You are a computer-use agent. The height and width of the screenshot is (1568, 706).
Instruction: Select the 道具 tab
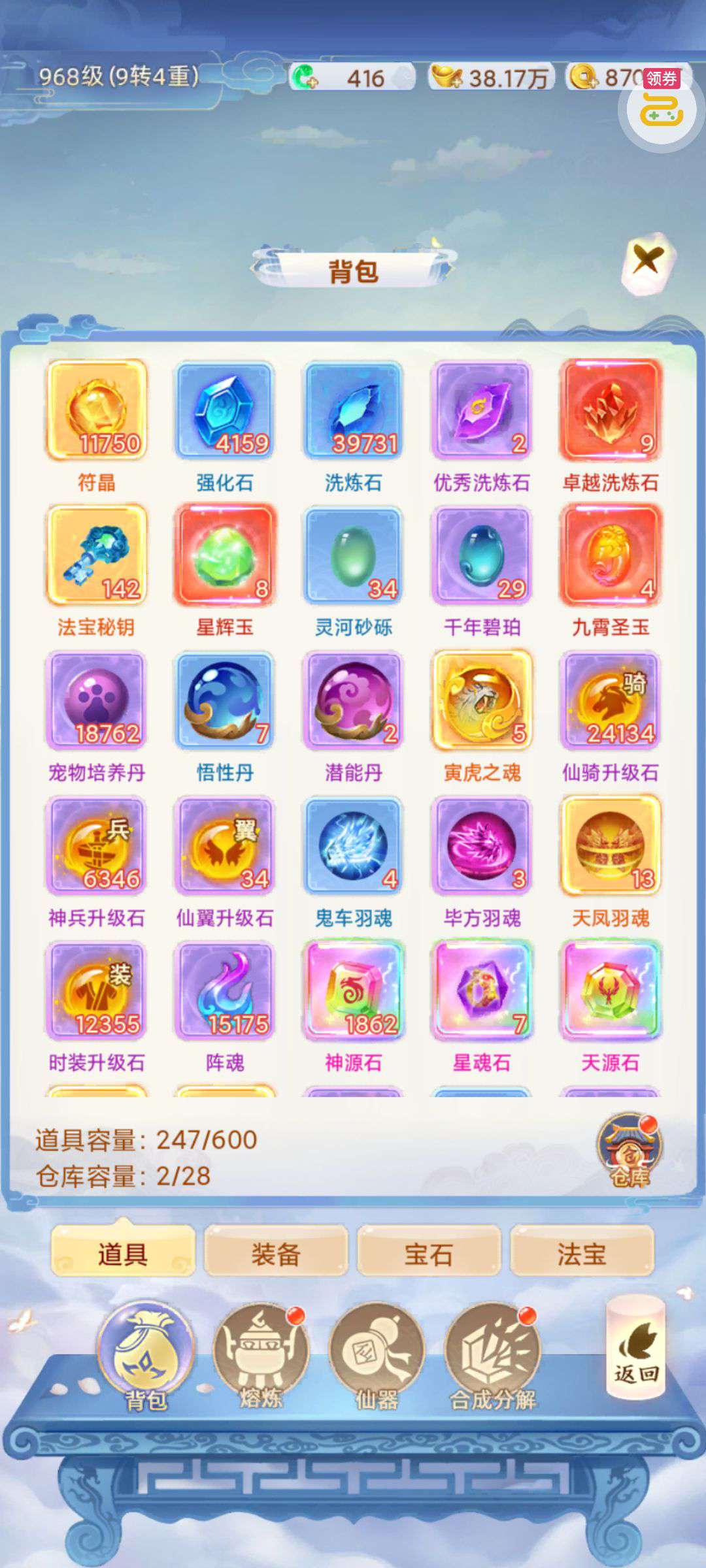click(123, 1253)
